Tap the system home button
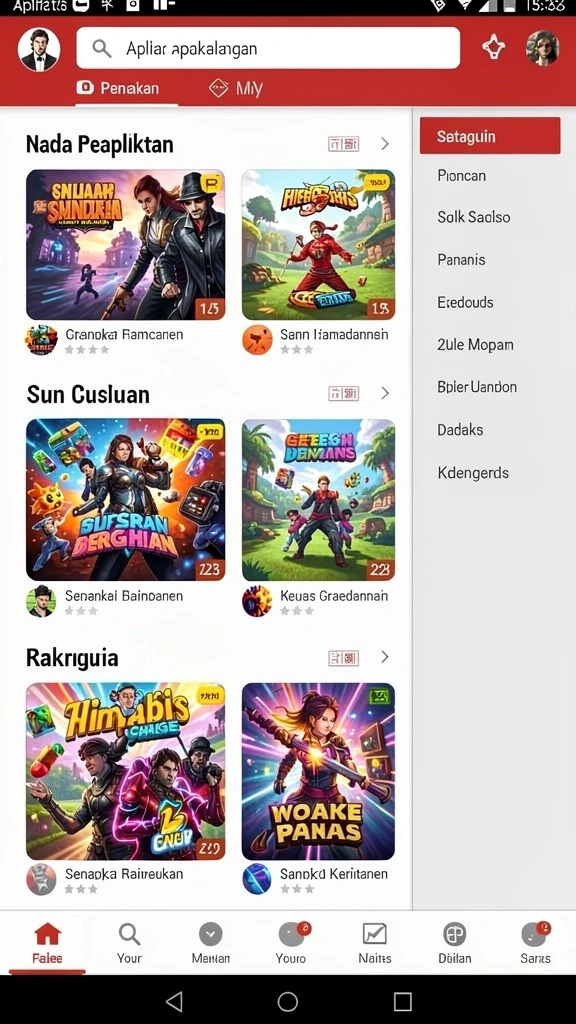This screenshot has width=576, height=1024. pos(287,1001)
